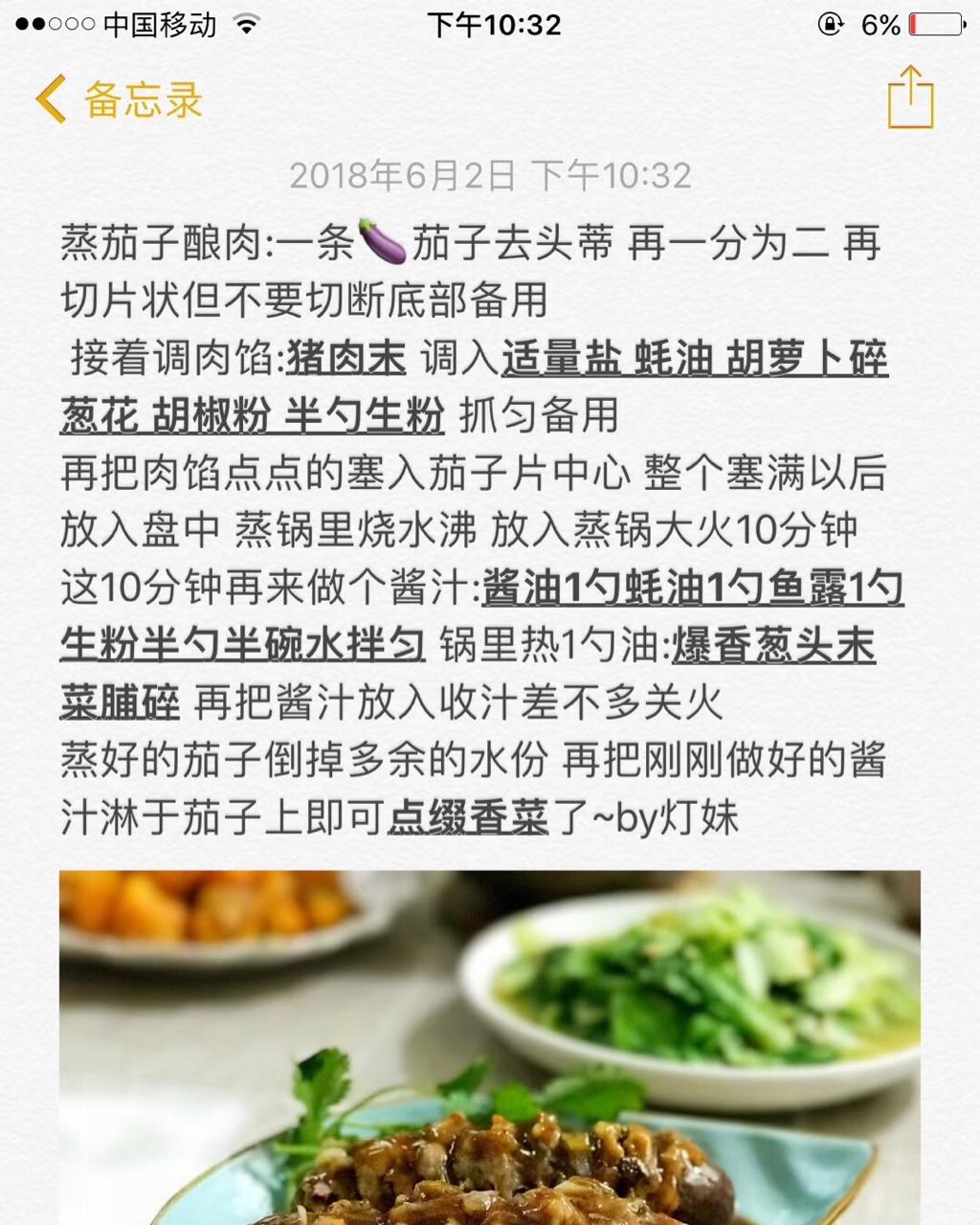The width and height of the screenshot is (980, 1225).
Task: Open the attached food photo
Action: (x=489, y=1047)
